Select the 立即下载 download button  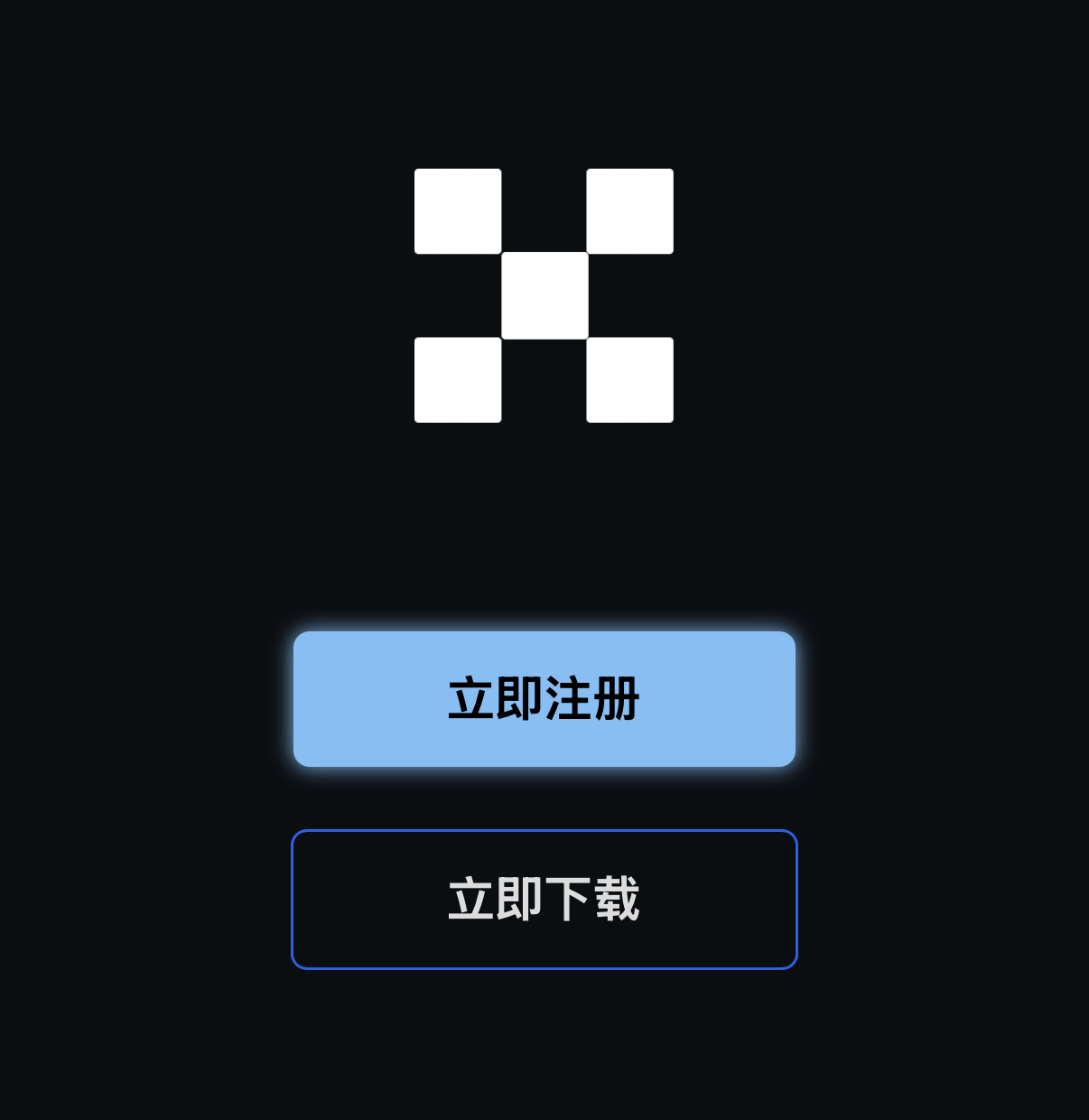coord(544,900)
